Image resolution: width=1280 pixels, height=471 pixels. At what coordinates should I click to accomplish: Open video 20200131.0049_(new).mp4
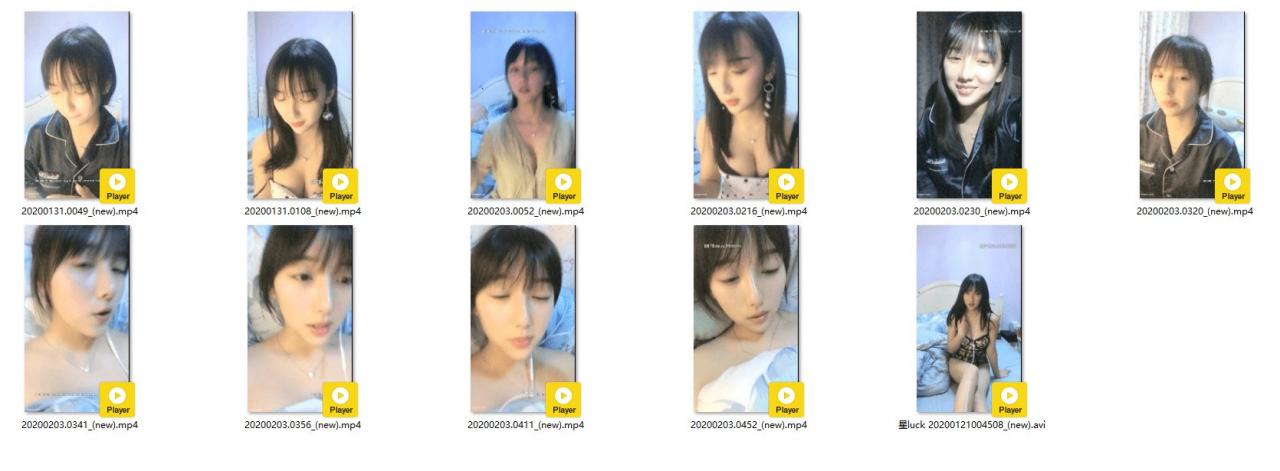point(77,105)
